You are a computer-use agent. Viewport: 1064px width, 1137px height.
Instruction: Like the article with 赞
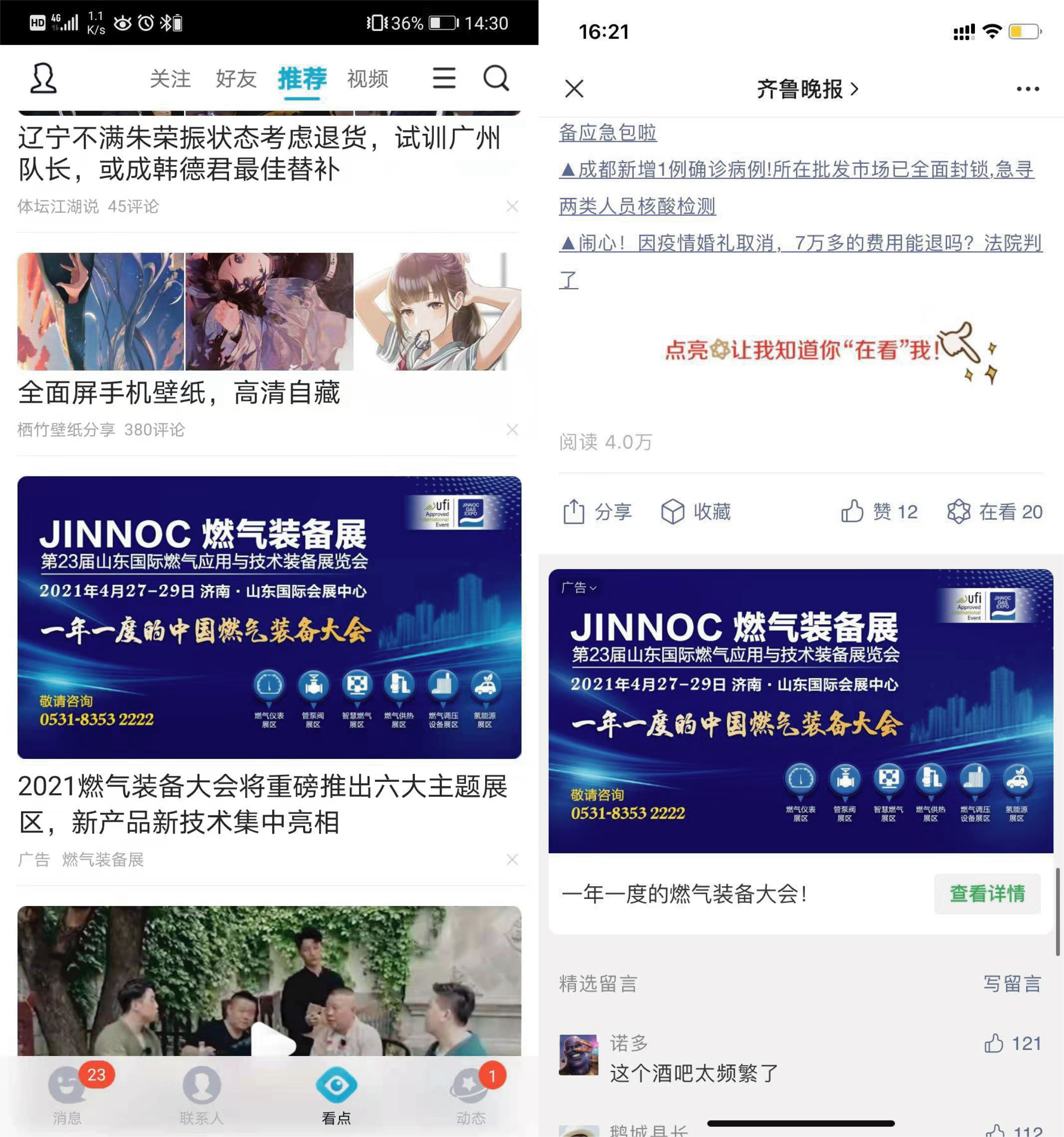pyautogui.click(x=879, y=511)
